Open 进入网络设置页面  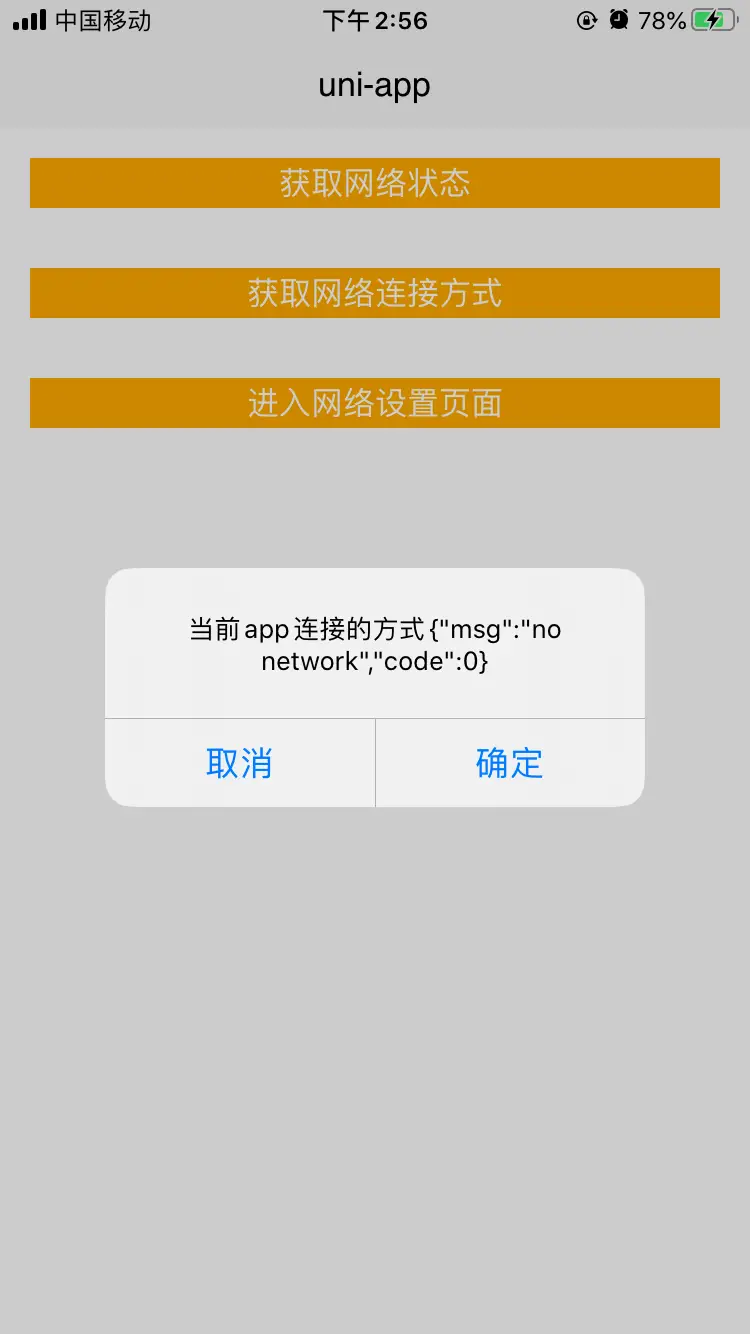pos(375,403)
